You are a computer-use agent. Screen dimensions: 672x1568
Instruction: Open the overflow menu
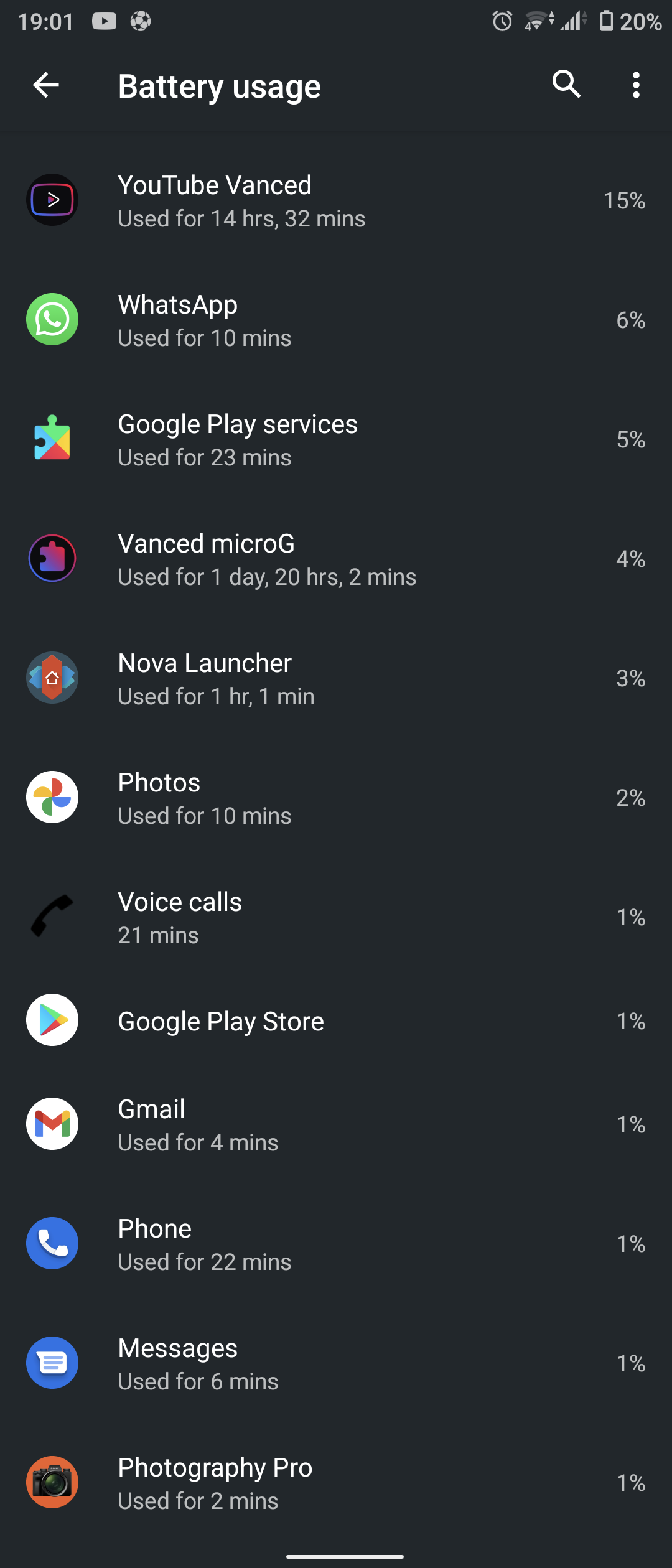[x=635, y=85]
